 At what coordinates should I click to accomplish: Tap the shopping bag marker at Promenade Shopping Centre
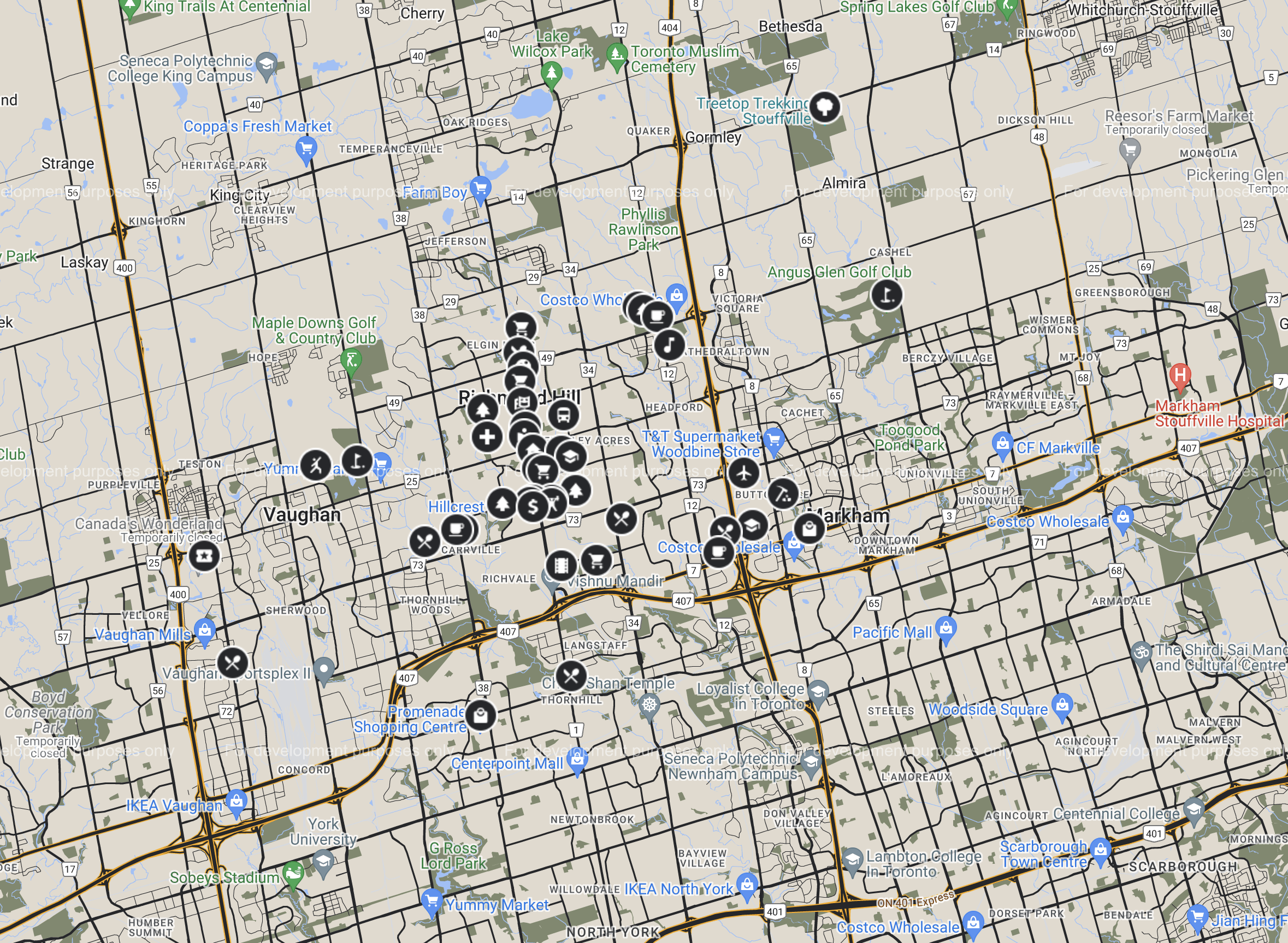pos(480,715)
